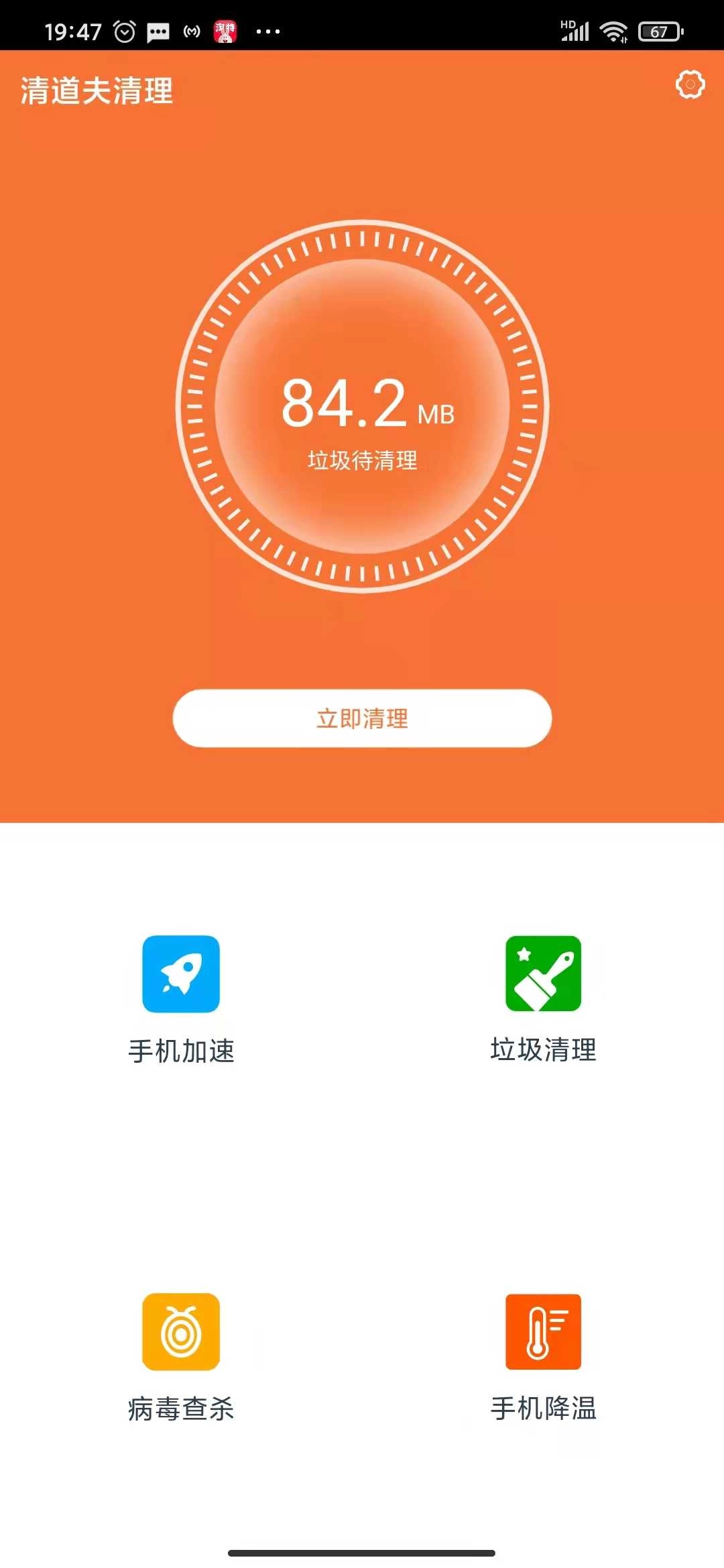
Task: Tap the 垃圾待清理 text inside circle
Action: pos(362,459)
